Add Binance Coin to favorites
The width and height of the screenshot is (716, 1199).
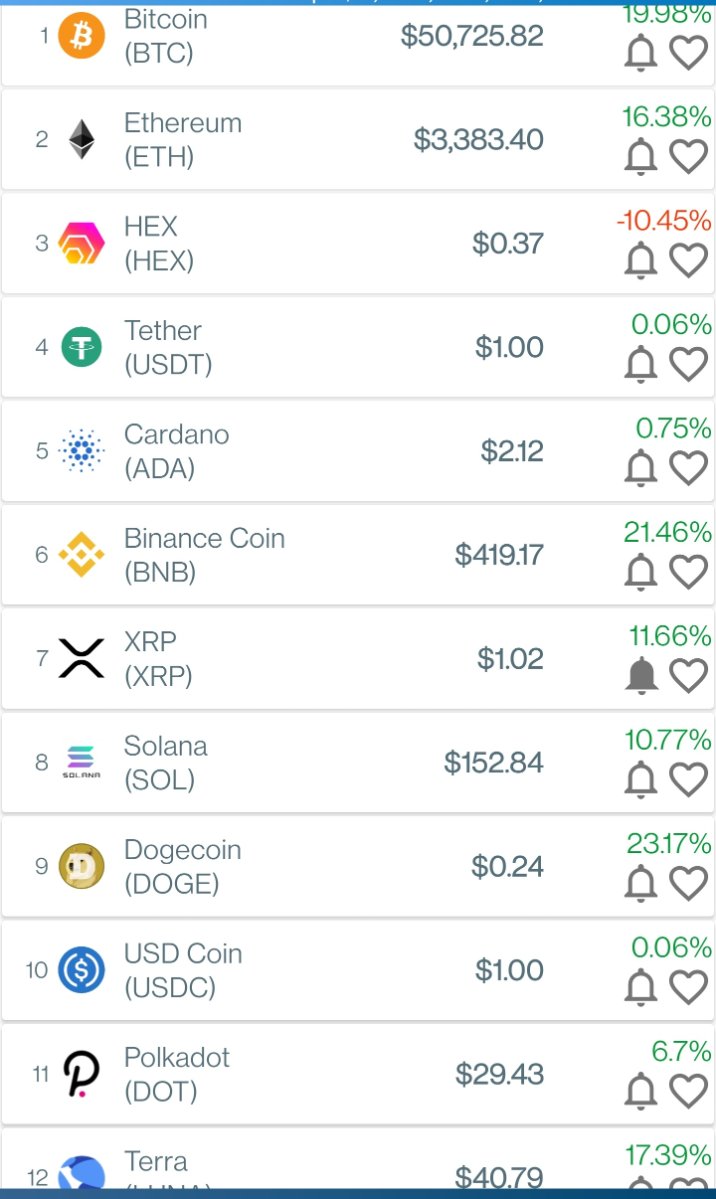tap(688, 572)
